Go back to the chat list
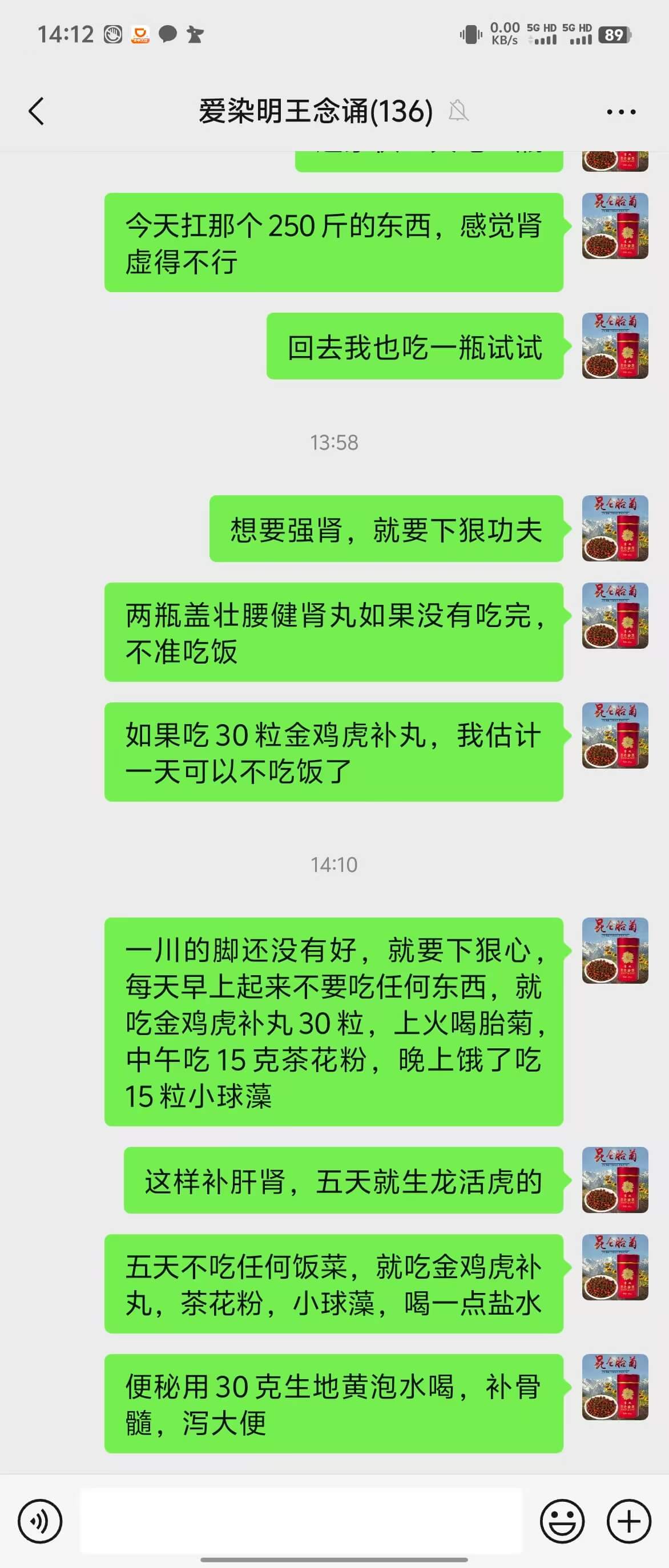Image resolution: width=669 pixels, height=1568 pixels. 37,111
